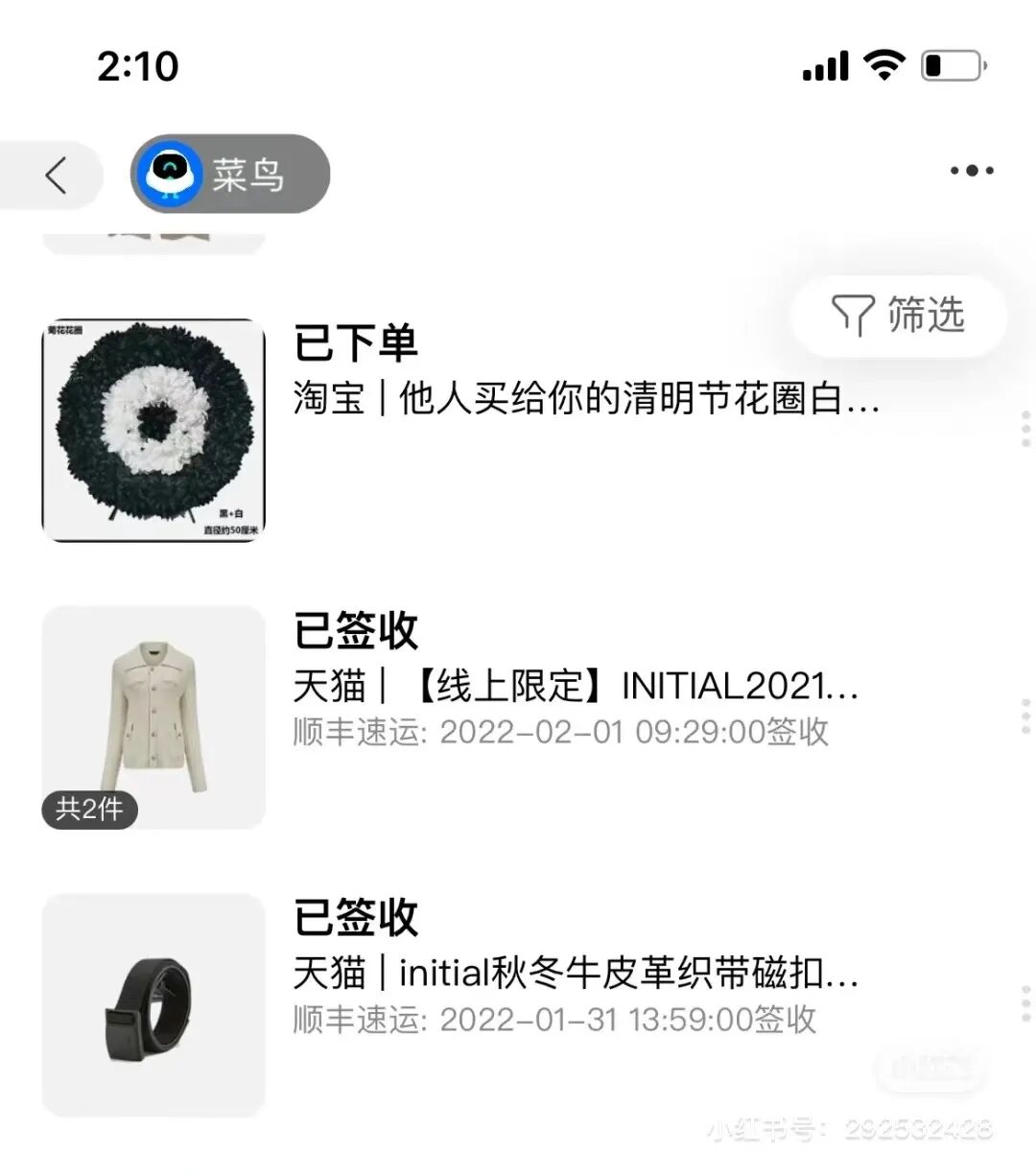The height and width of the screenshot is (1175, 1036).
Task: Show more options for the belt order
Action: [x=1025, y=1003]
